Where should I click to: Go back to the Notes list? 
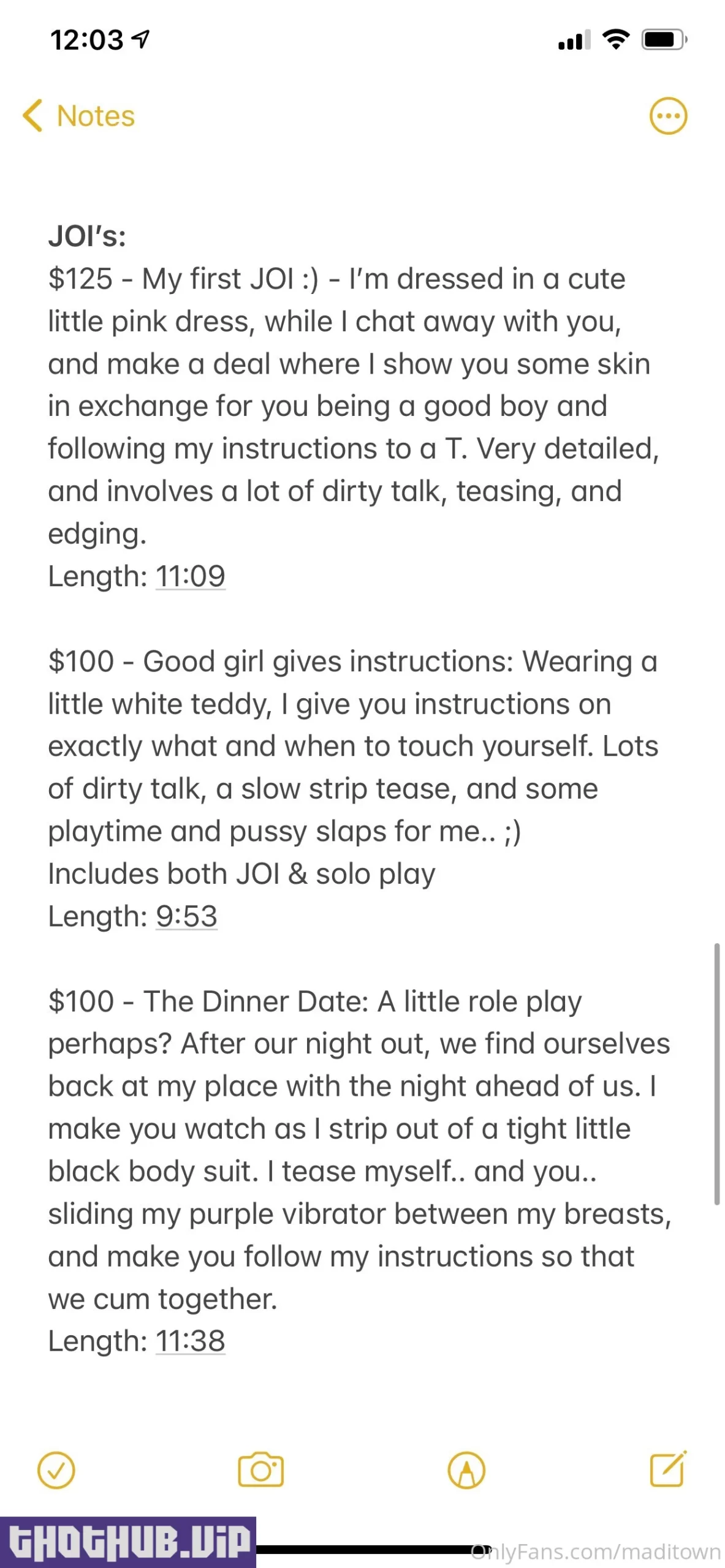pyautogui.click(x=78, y=116)
